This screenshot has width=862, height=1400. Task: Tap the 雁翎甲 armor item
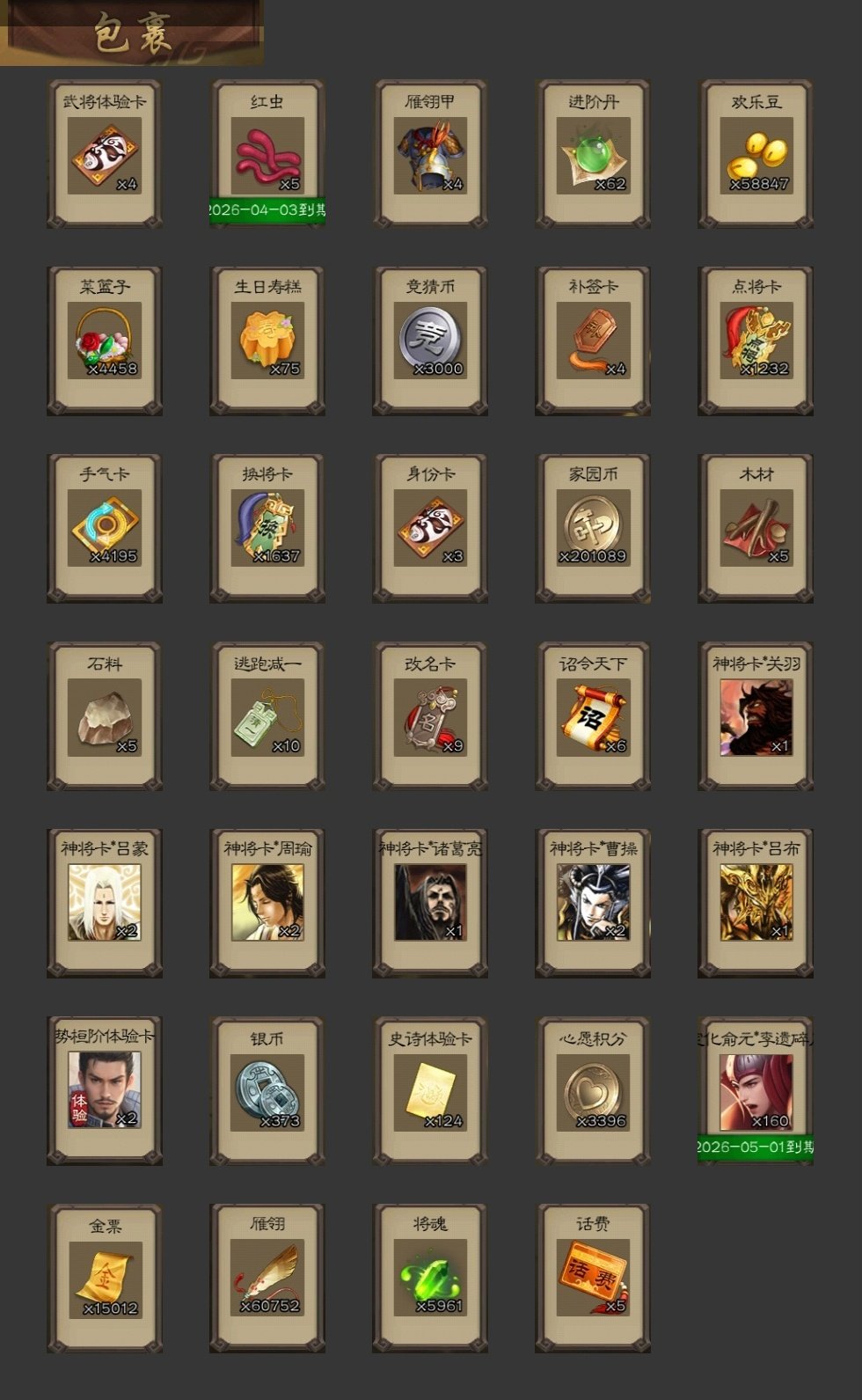[x=430, y=156]
